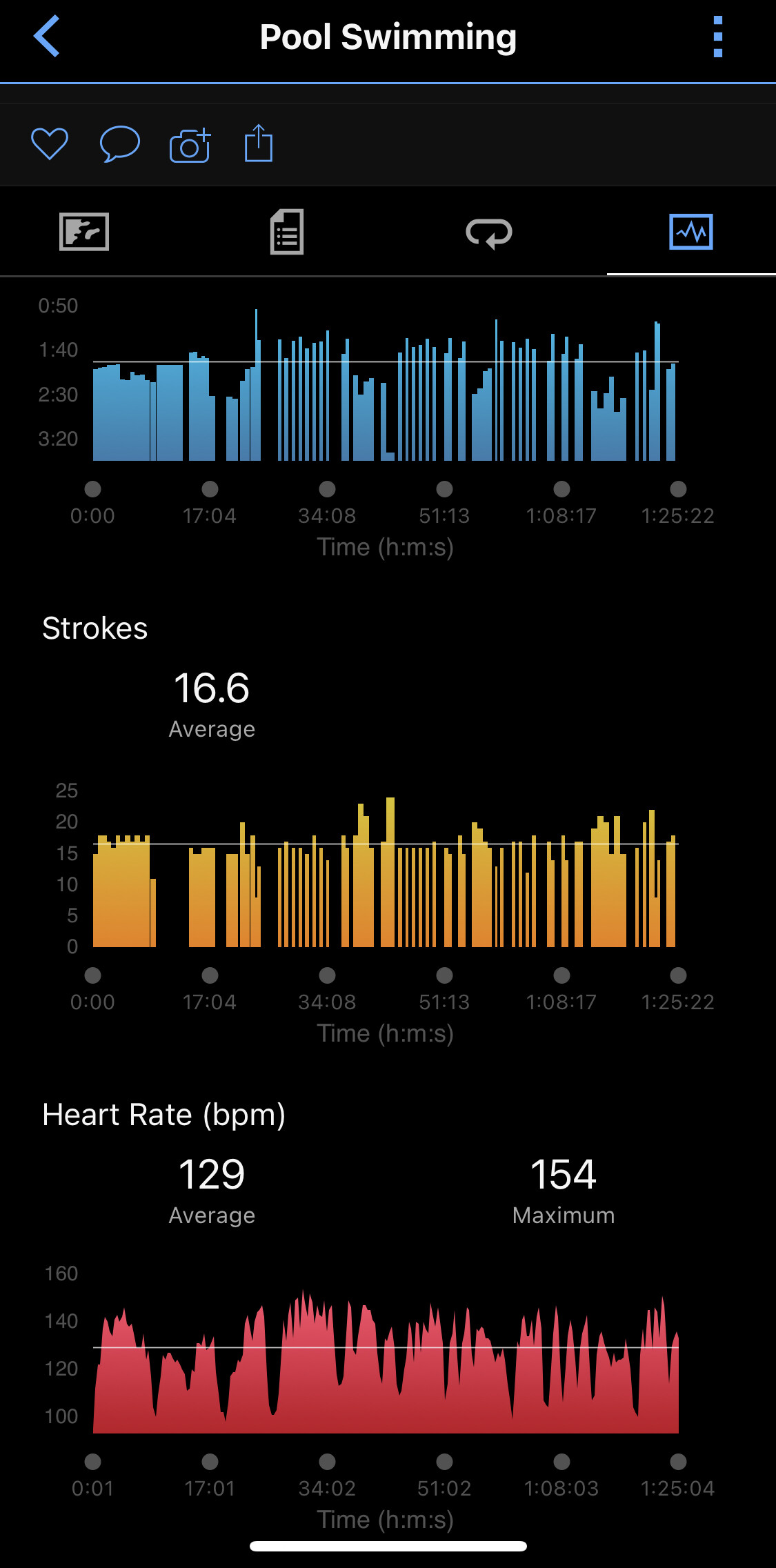Open comments via the speech bubble icon
Viewport: 776px width, 1568px height.
point(120,144)
